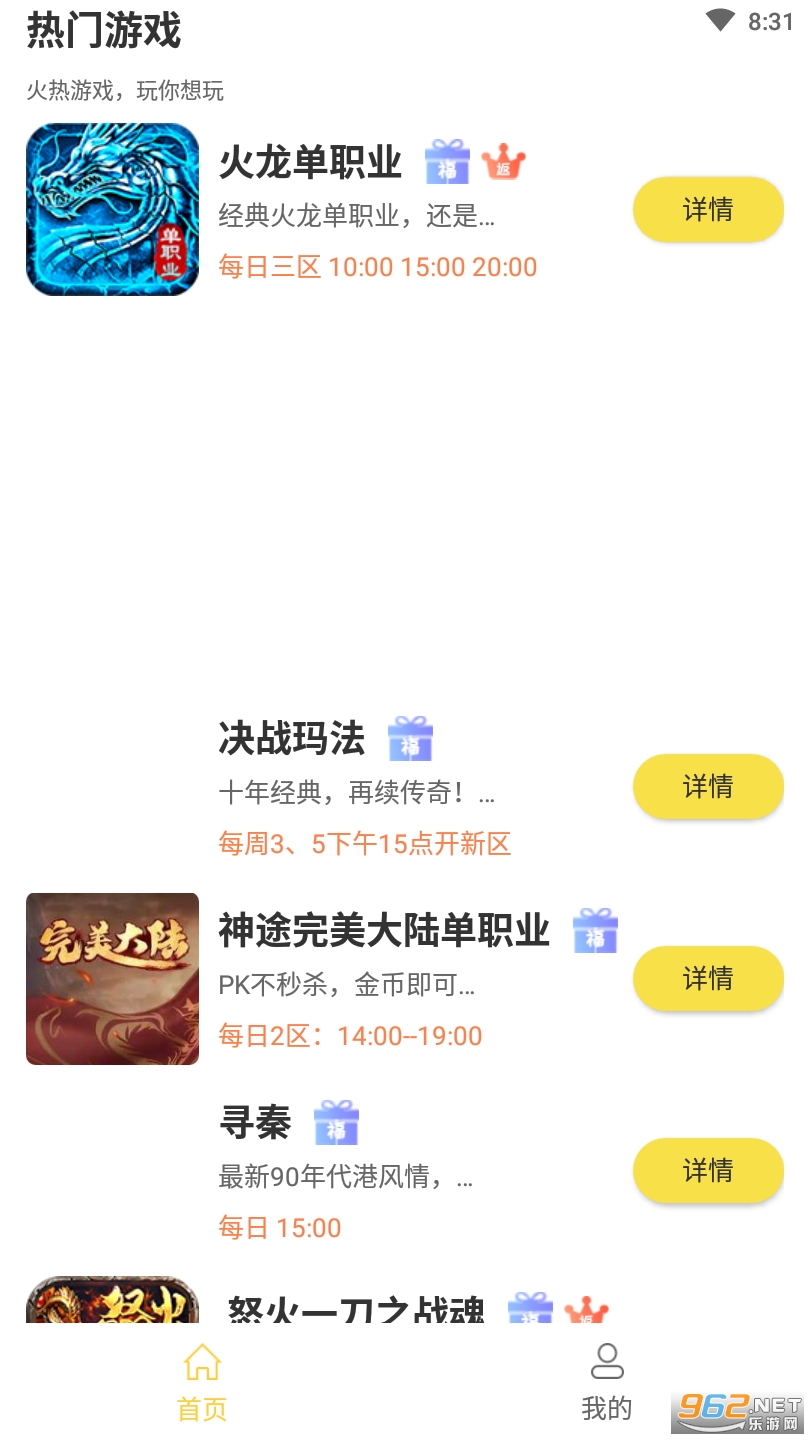This screenshot has width=810, height=1440.
Task: Switch to the 首页 tab
Action: tap(202, 1383)
